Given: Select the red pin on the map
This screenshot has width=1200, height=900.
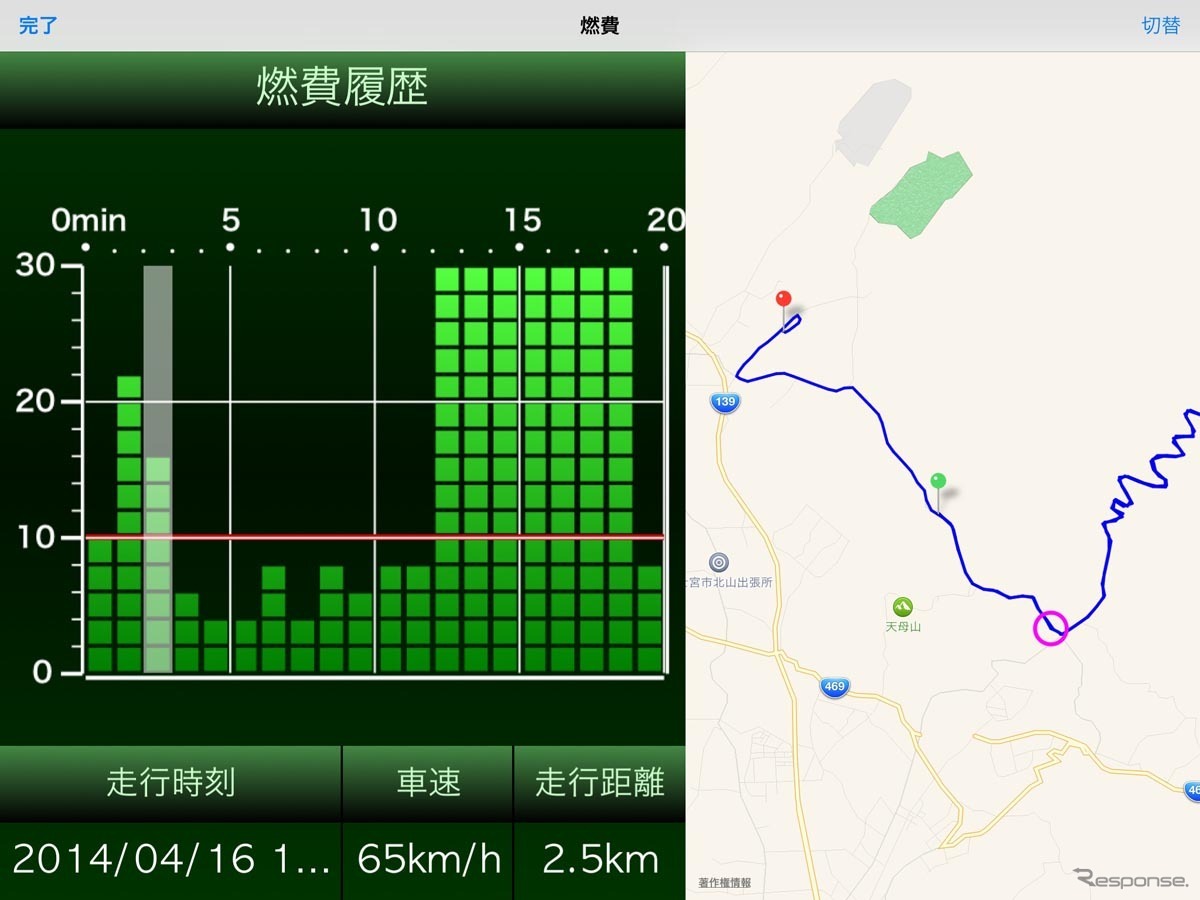Looking at the screenshot, I should pyautogui.click(x=784, y=300).
